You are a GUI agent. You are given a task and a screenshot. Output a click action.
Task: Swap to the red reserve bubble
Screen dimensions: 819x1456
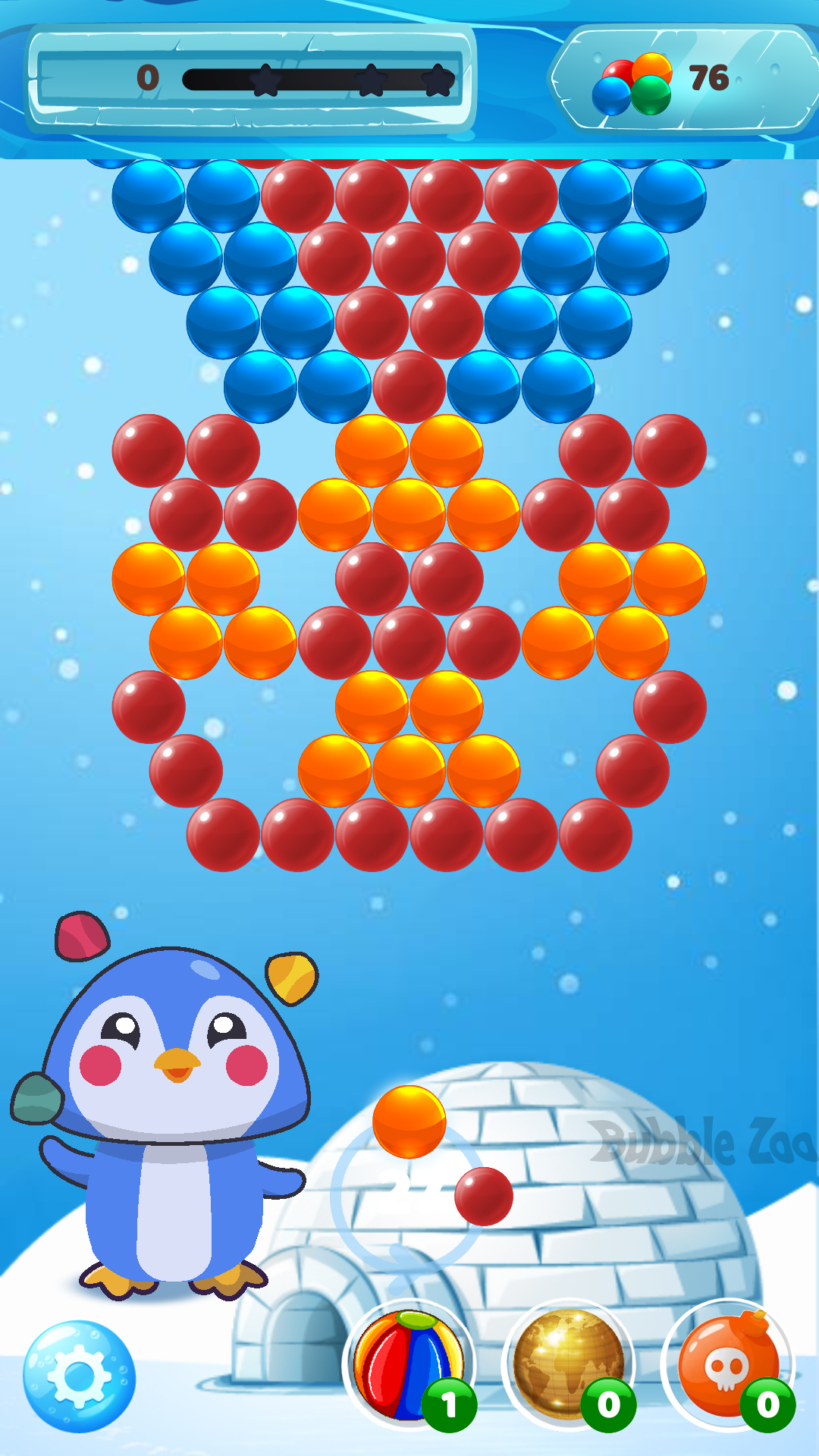(484, 1196)
